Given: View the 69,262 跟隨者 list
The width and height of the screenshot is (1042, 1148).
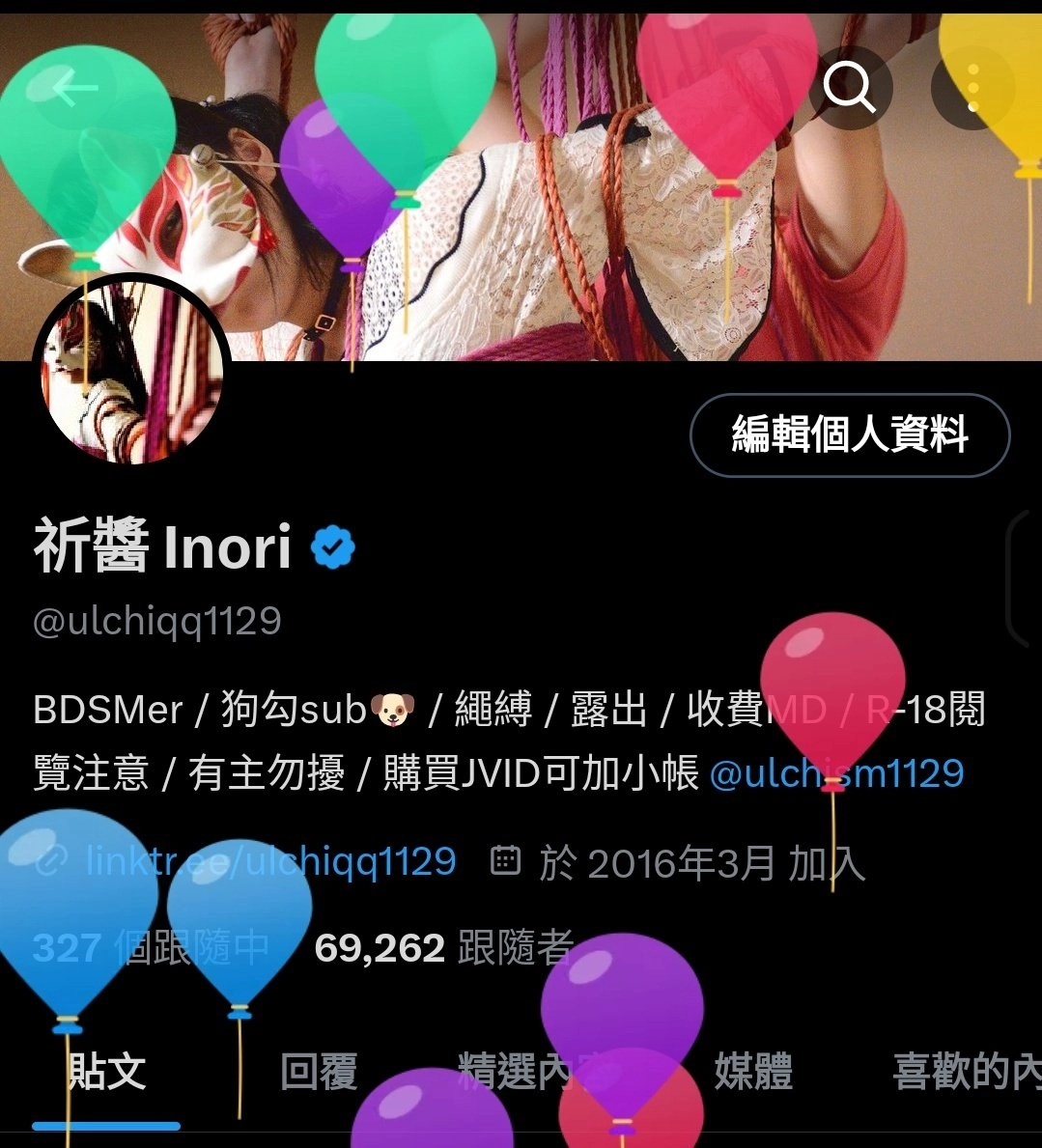Looking at the screenshot, I should pyautogui.click(x=444, y=948).
